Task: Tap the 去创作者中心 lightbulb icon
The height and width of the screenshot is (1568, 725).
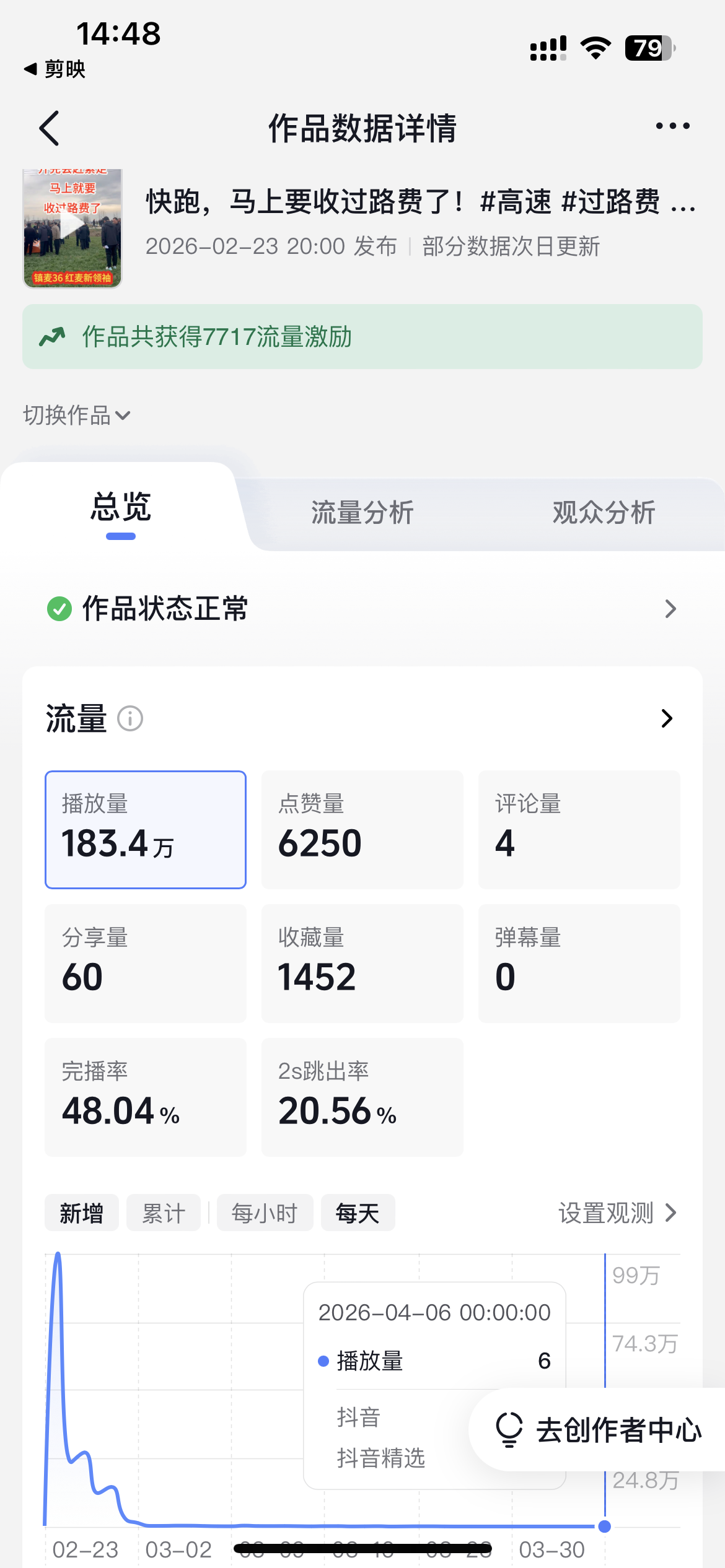Action: pos(509,1430)
